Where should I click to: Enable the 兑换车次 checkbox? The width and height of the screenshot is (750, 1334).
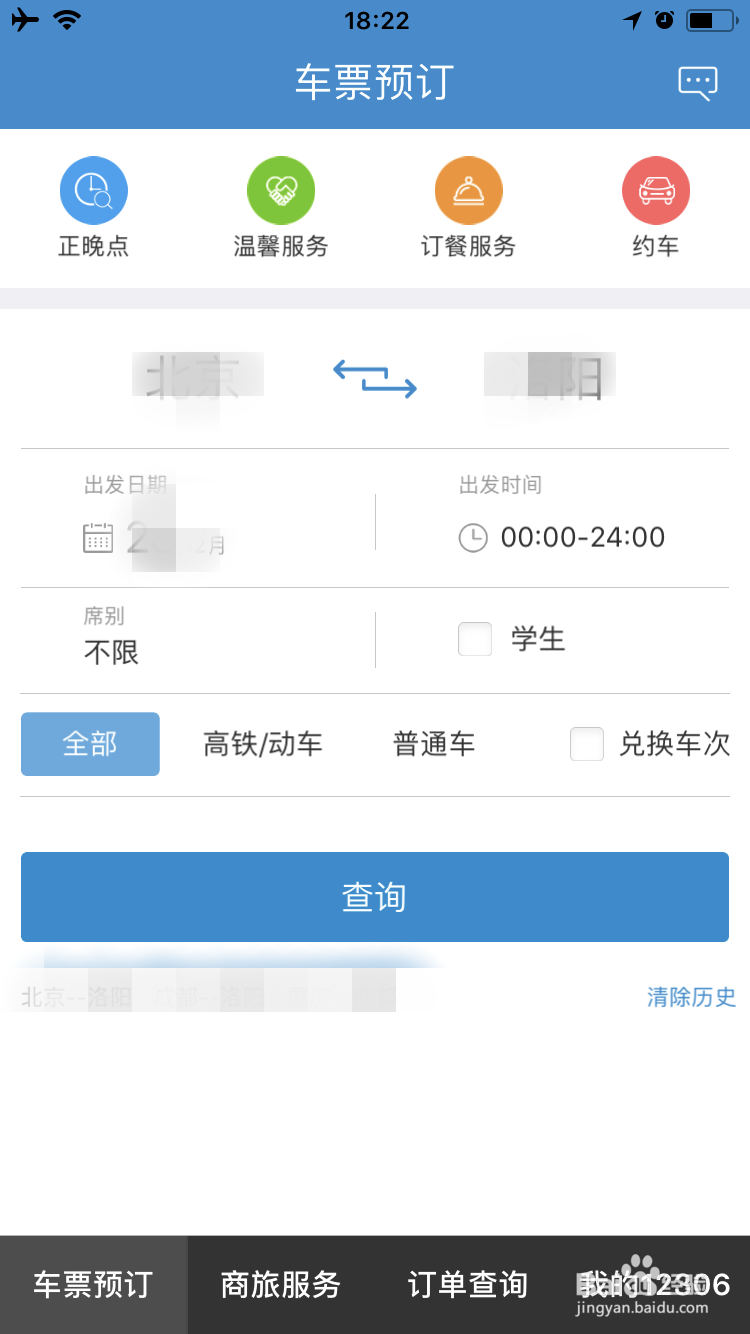[x=587, y=744]
